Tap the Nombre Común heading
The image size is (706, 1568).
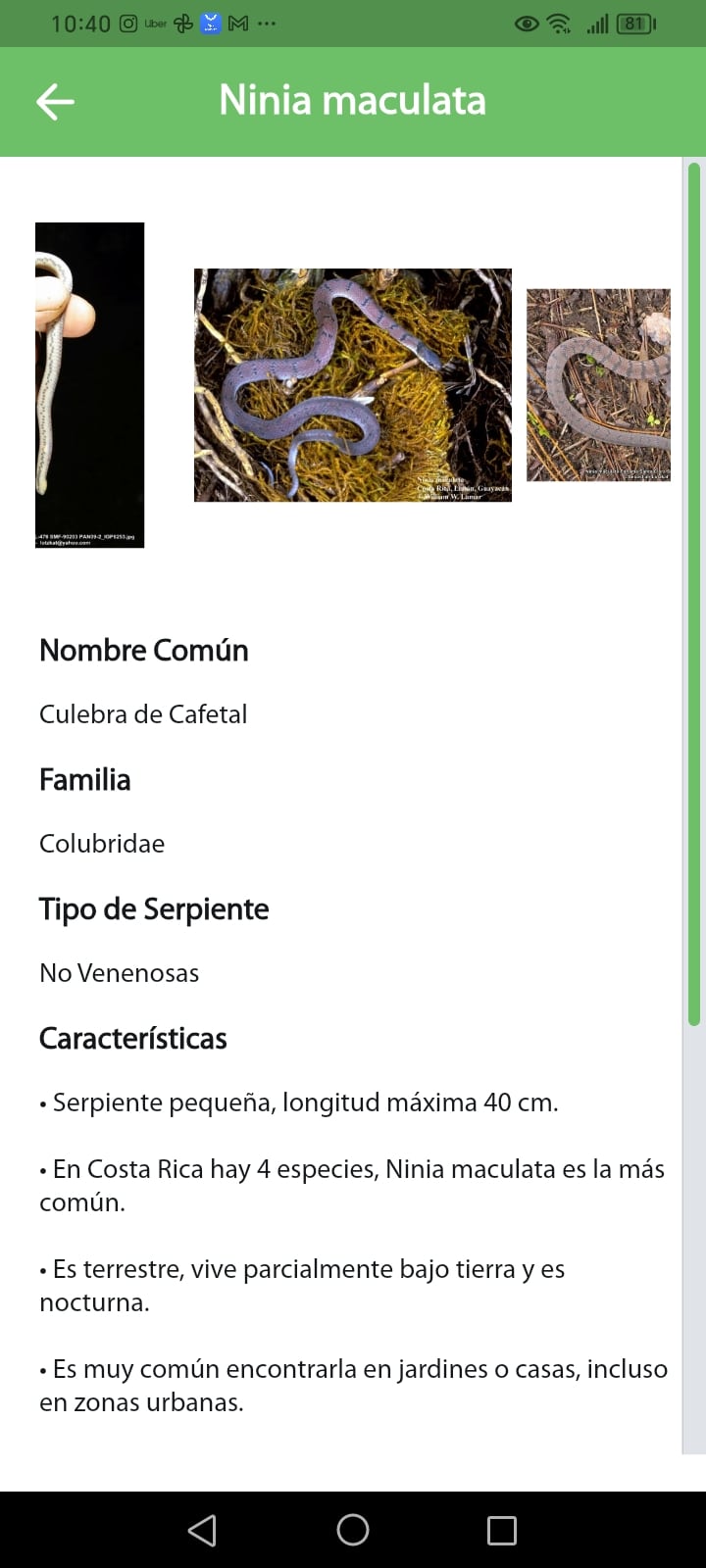[x=143, y=650]
